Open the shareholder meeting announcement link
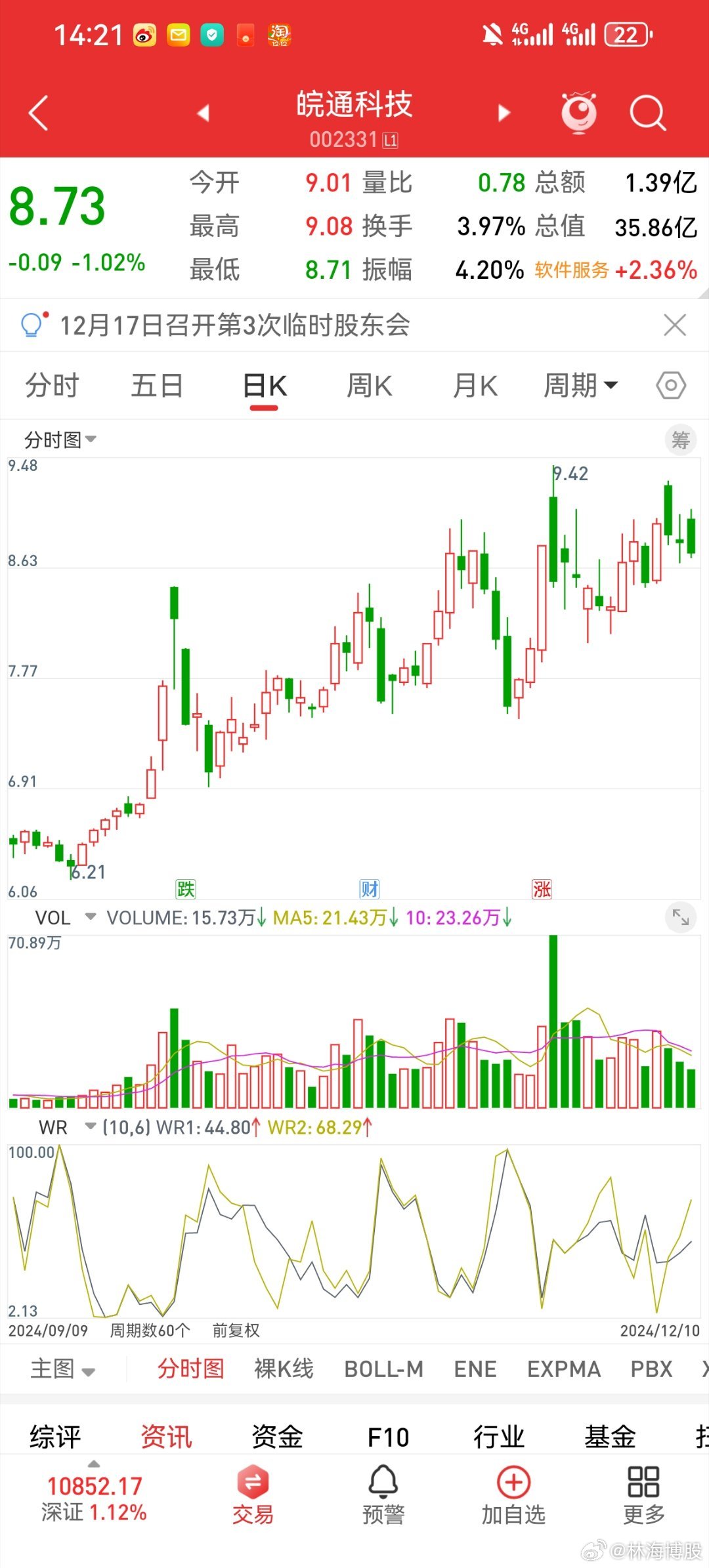The image size is (709, 1568). pos(233,324)
